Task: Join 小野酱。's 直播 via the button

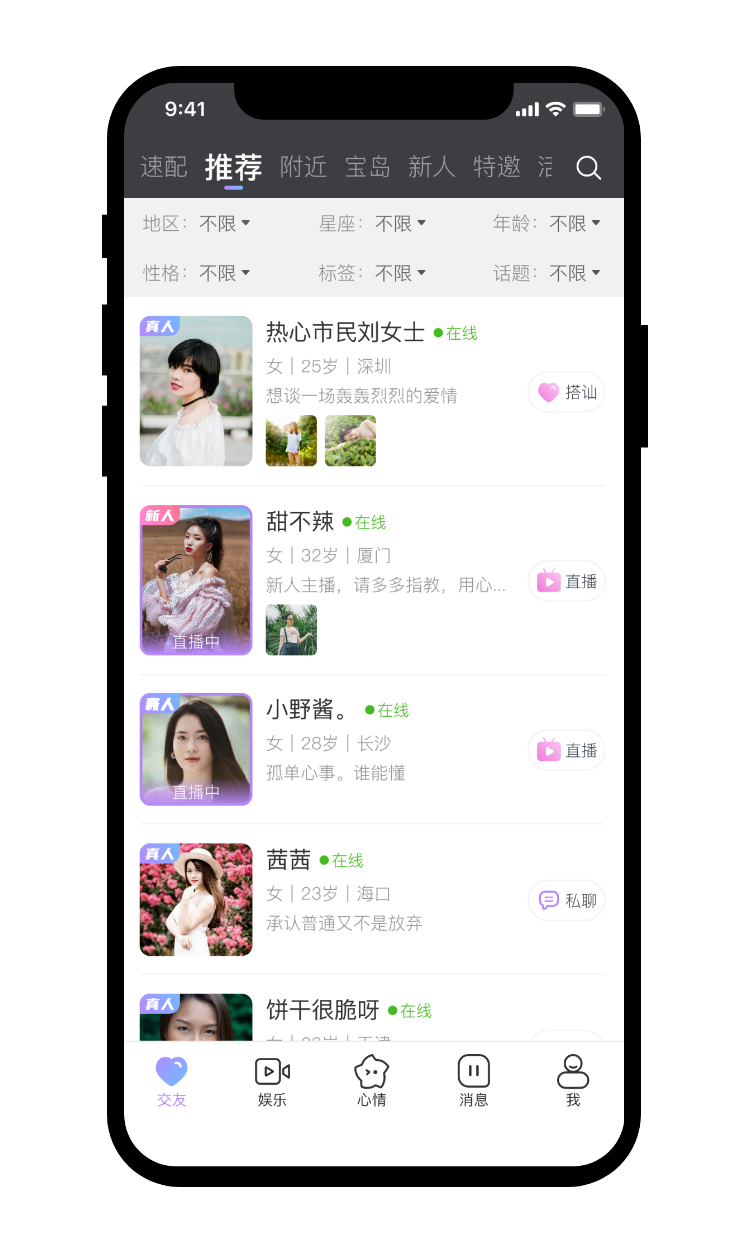Action: coord(566,750)
